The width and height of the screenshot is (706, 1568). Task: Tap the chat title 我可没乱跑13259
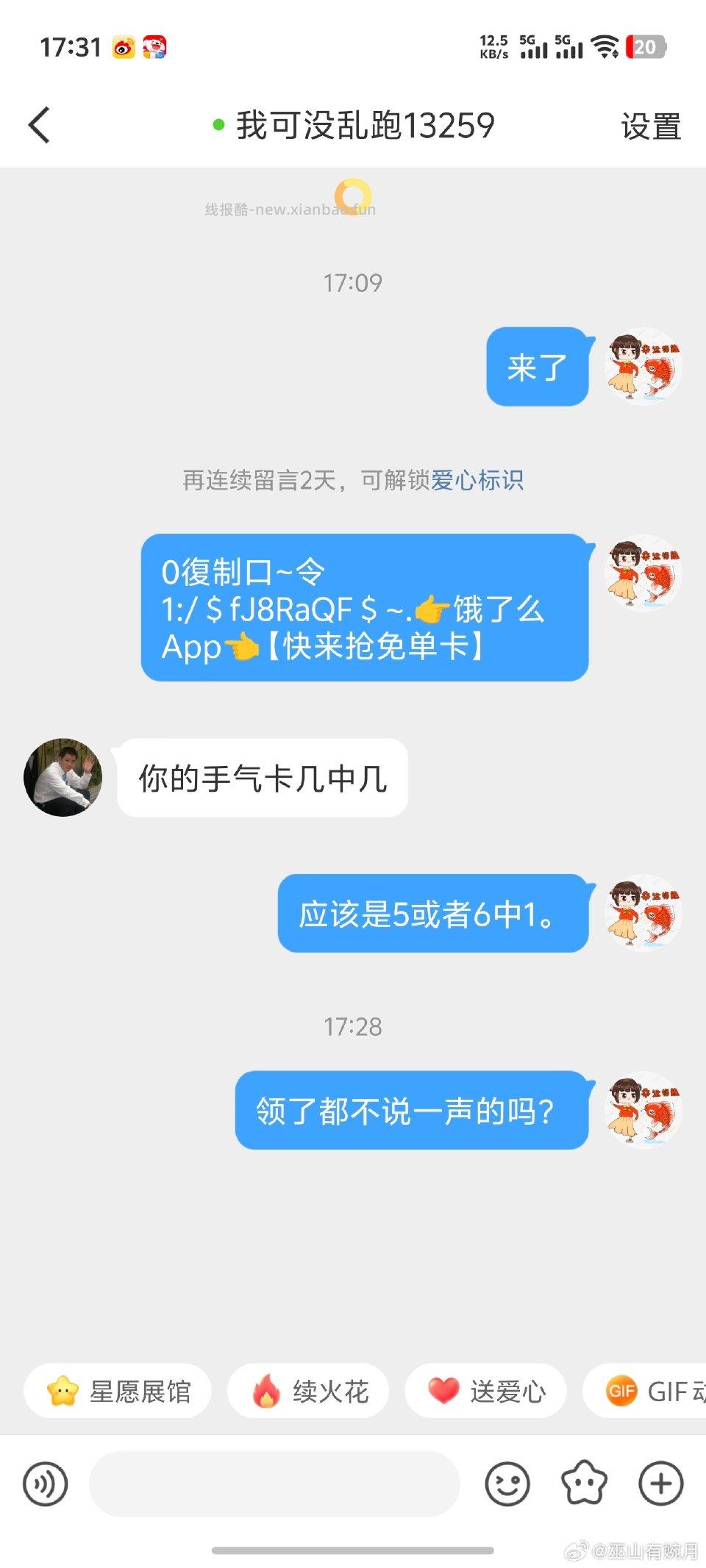(363, 124)
